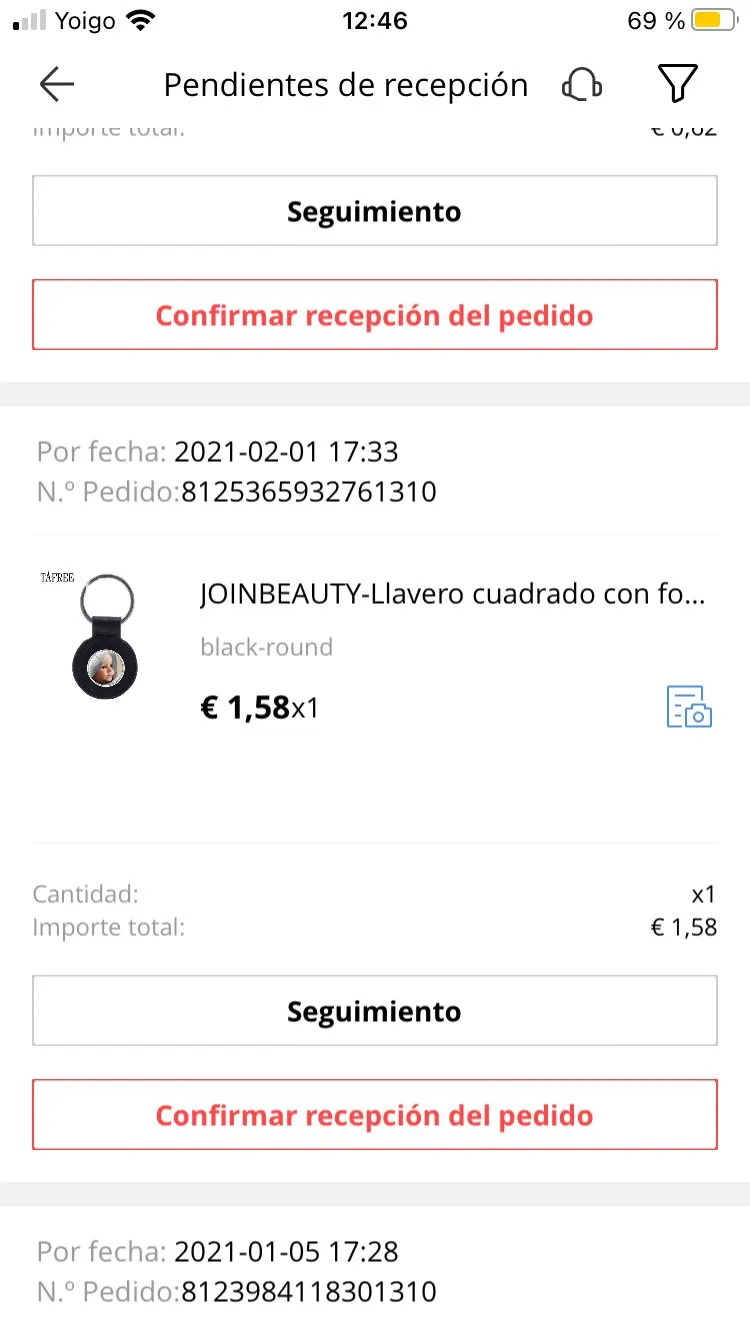Image resolution: width=750 pixels, height=1334 pixels.
Task: Open the JOINBEAUTY keychain product
Action: point(452,596)
